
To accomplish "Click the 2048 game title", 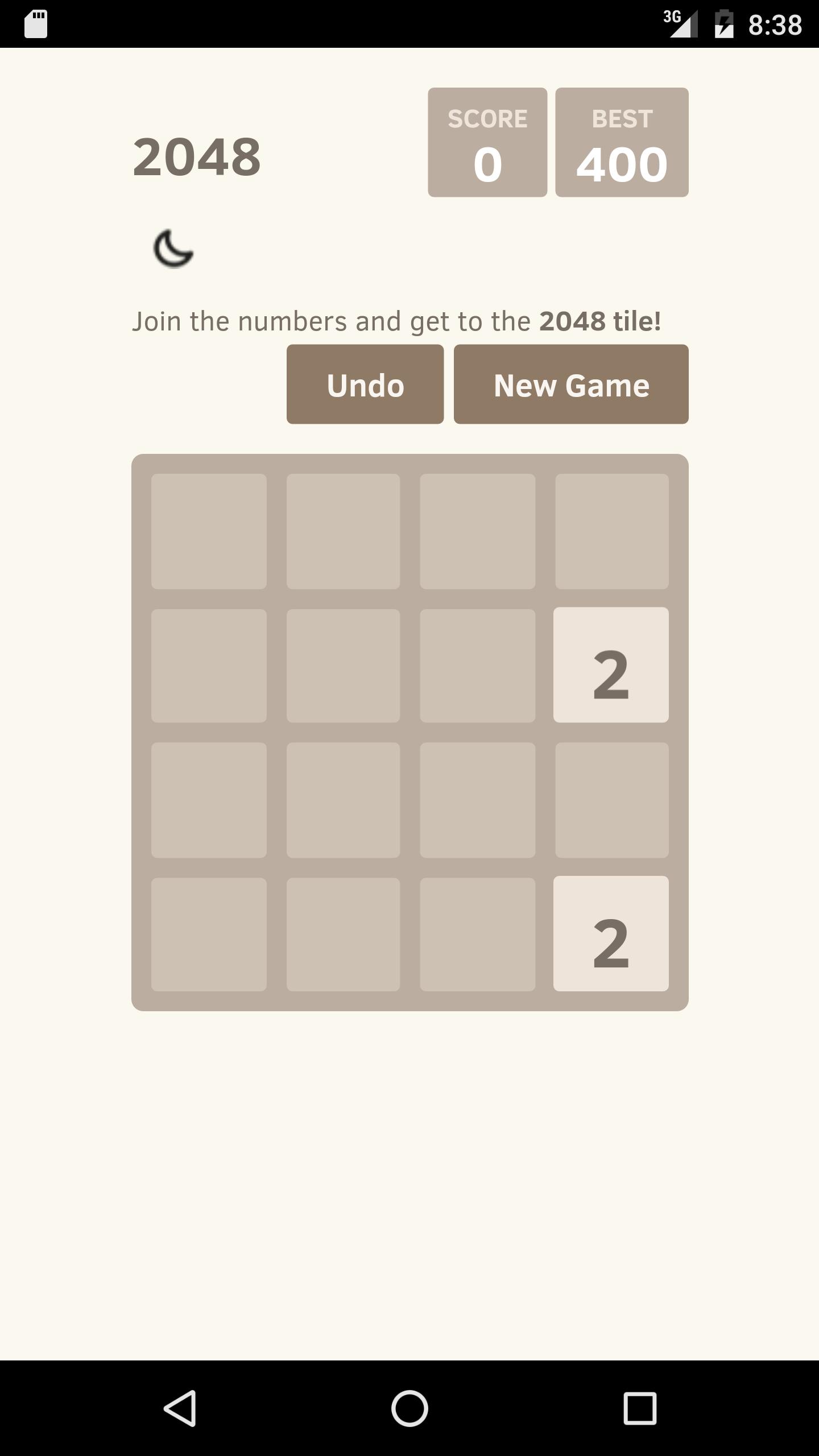I will click(196, 155).
